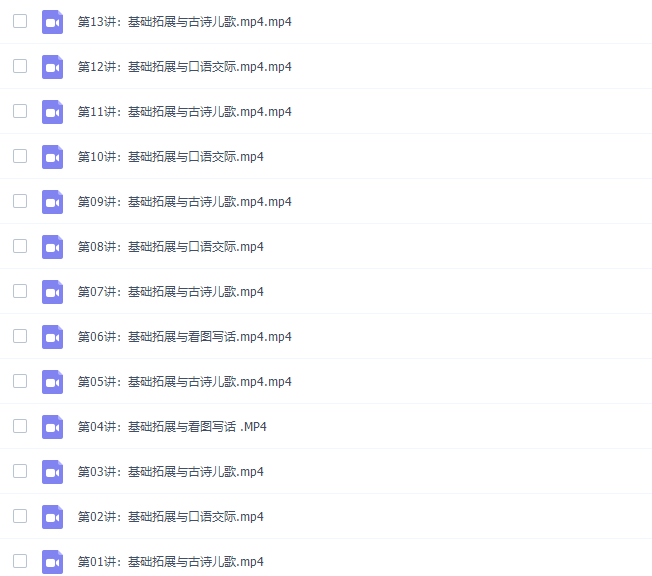Tick the checkbox beside 第03讲
The height and width of the screenshot is (576, 652).
(x=20, y=471)
